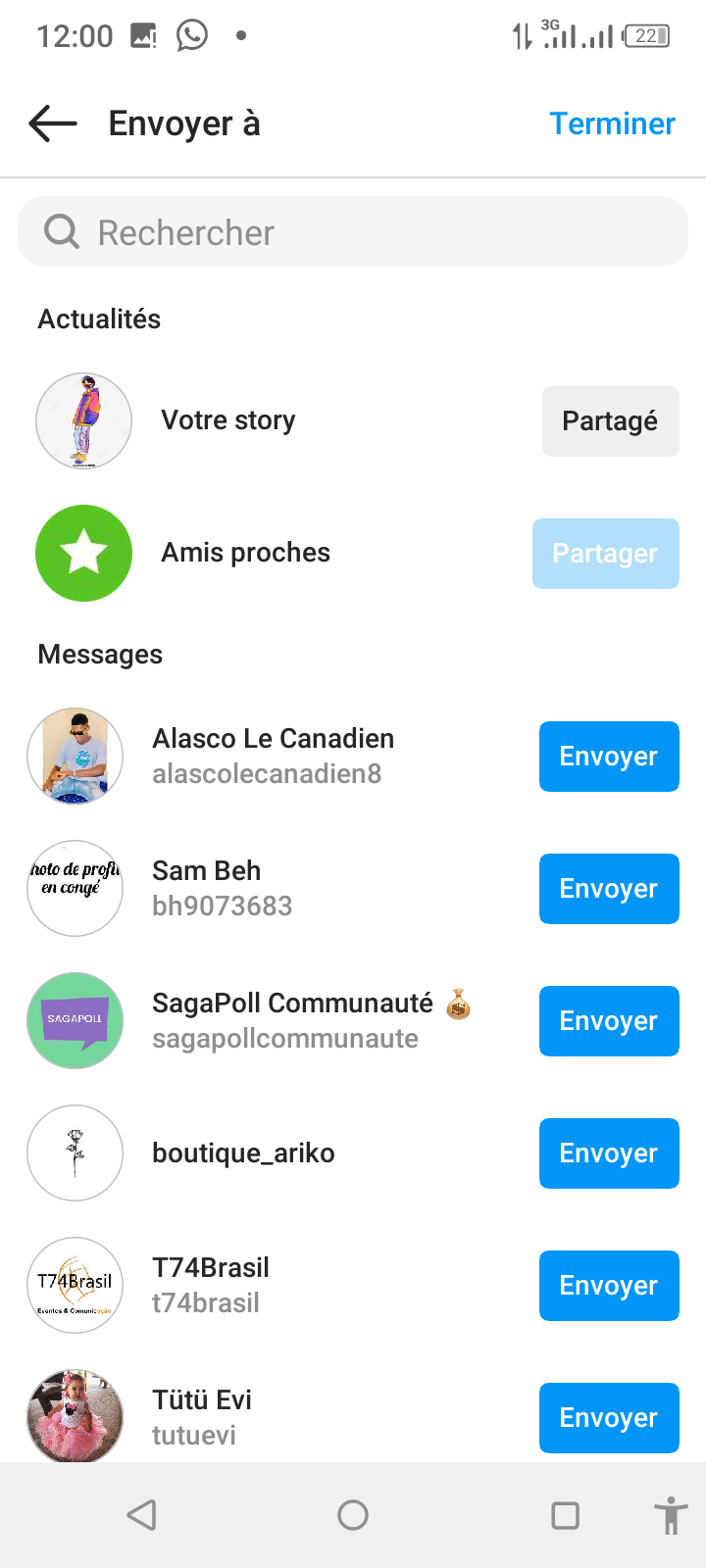The image size is (706, 1568).
Task: Send to Alasco Le Canadien
Action: [608, 757]
